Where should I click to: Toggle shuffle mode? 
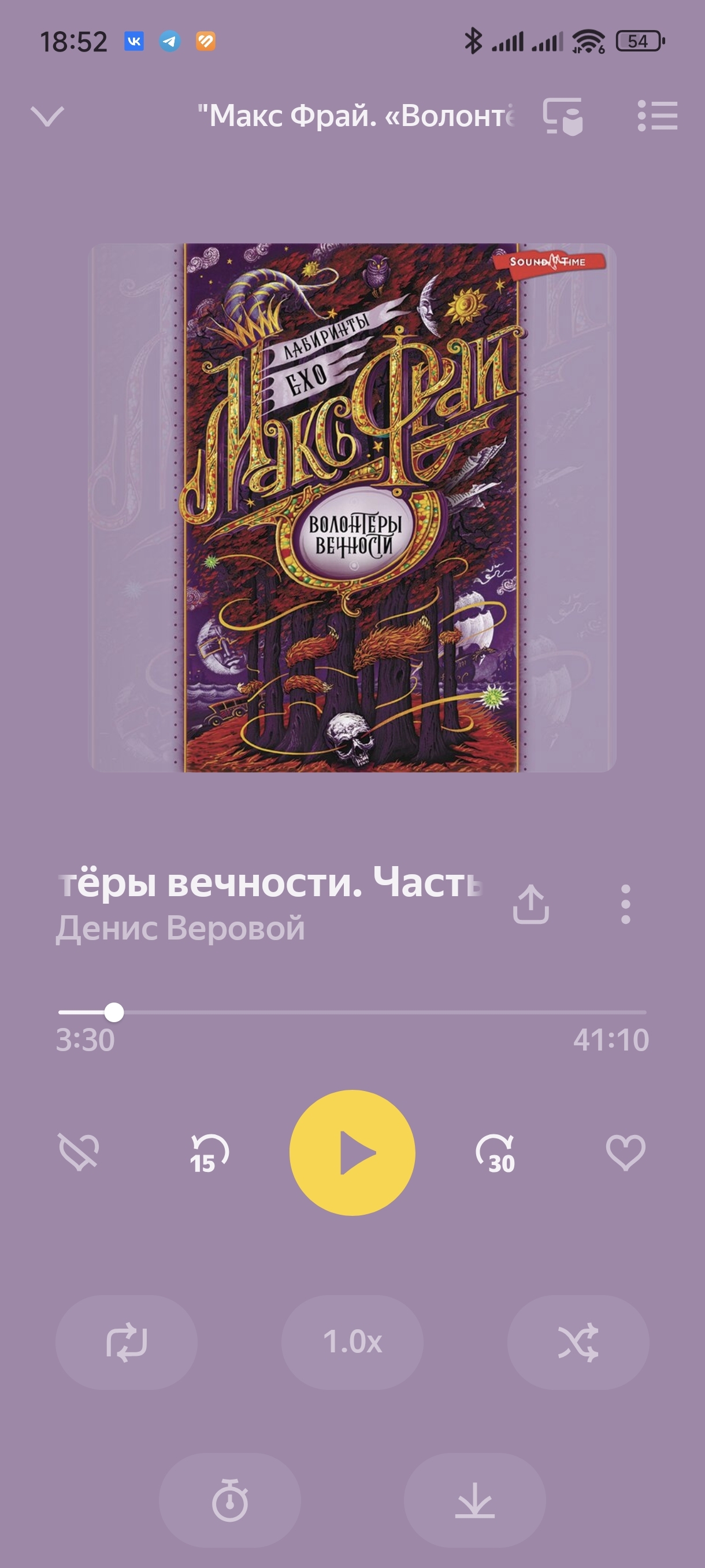point(578,1341)
